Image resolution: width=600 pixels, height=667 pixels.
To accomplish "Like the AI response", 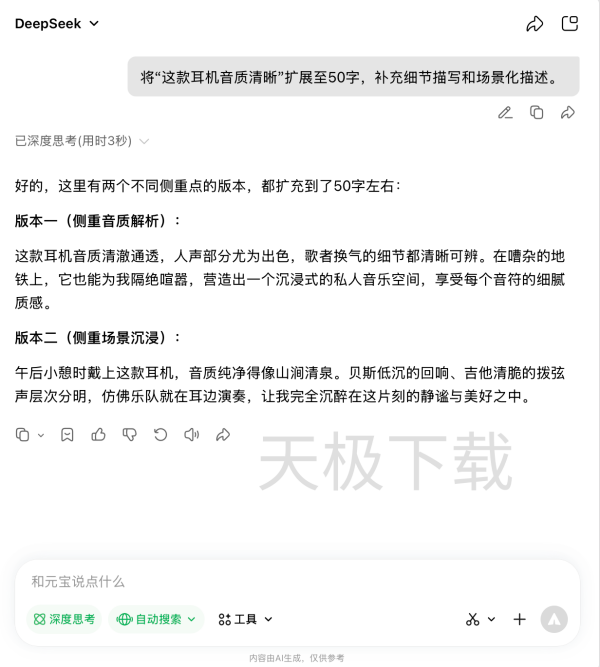I will click(98, 434).
